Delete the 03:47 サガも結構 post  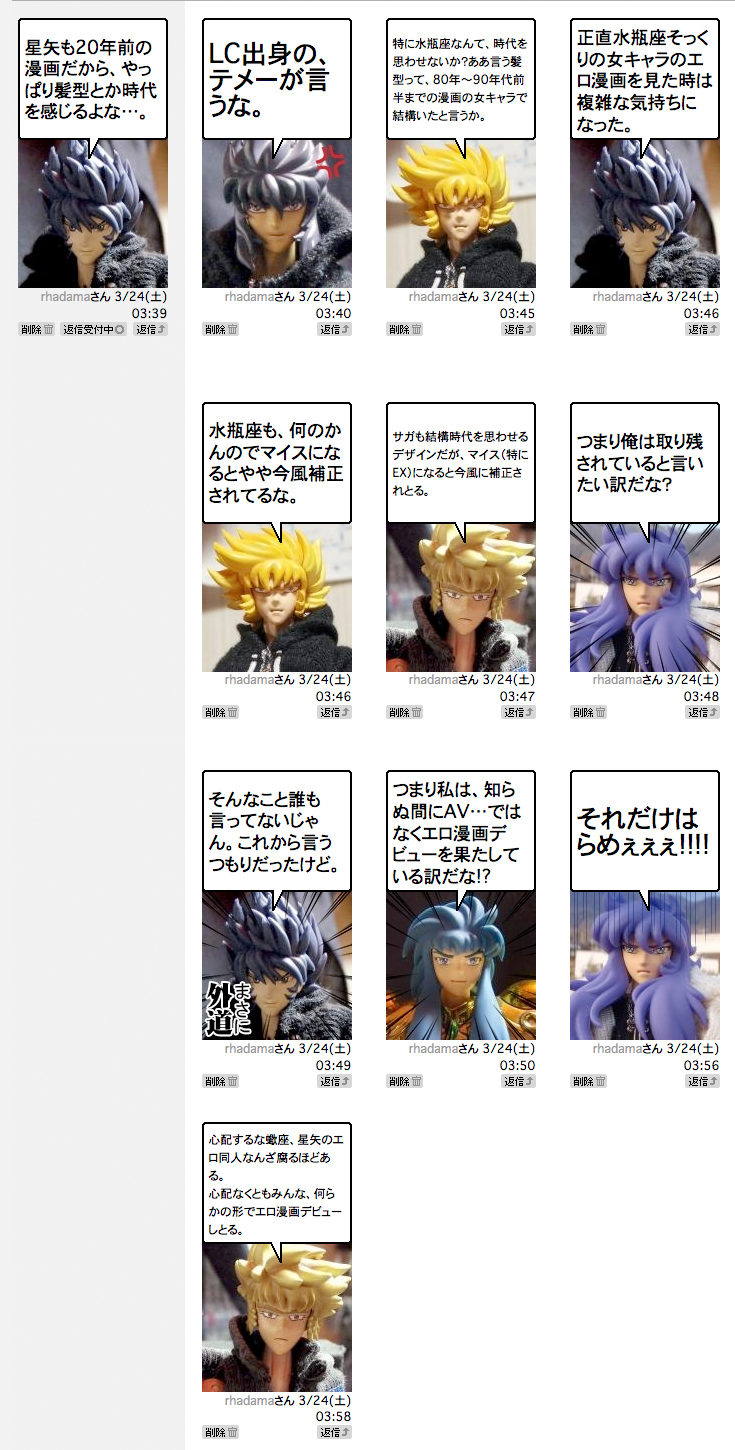[x=405, y=712]
